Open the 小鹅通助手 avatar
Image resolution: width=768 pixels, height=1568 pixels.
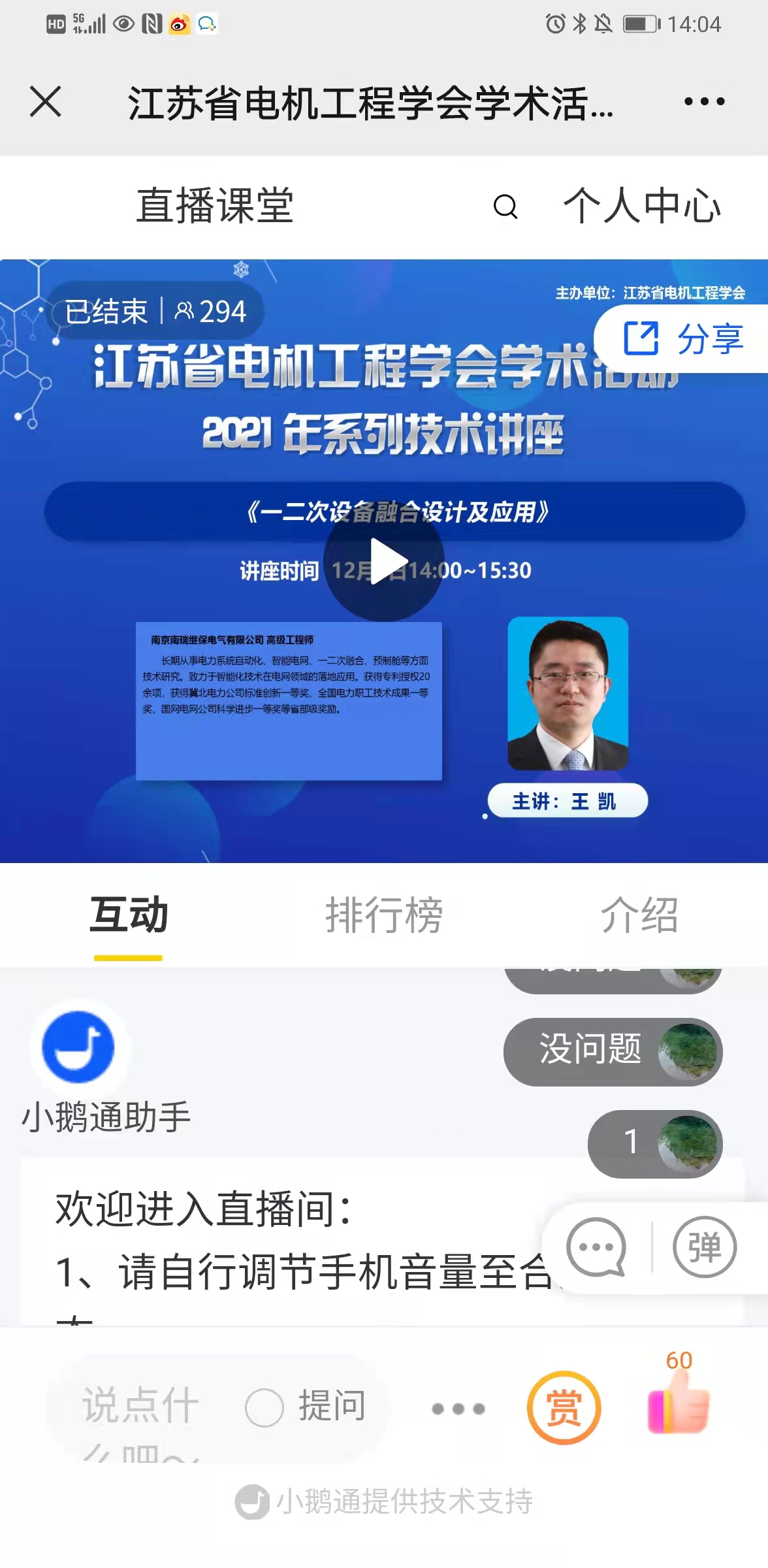(78, 1047)
